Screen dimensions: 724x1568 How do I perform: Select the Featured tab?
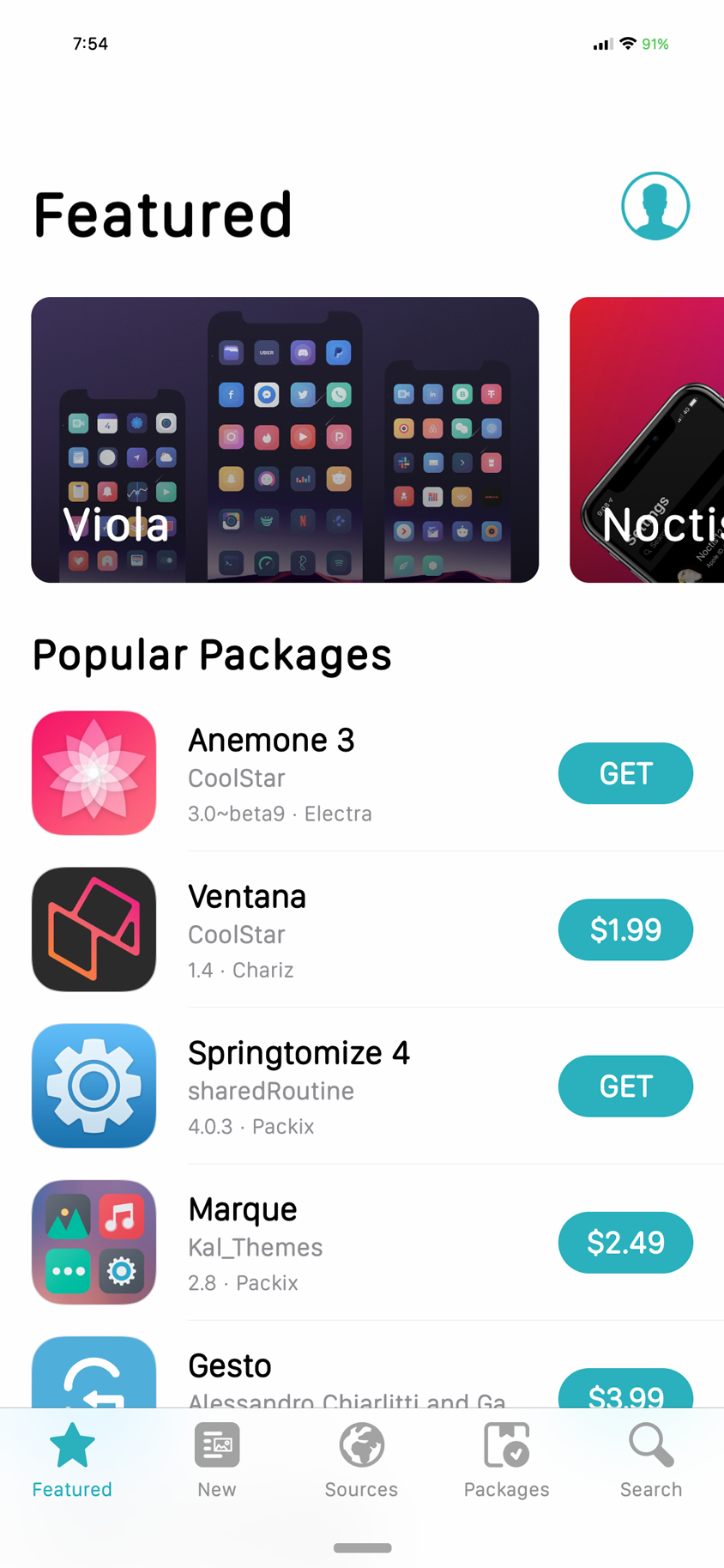72,1460
